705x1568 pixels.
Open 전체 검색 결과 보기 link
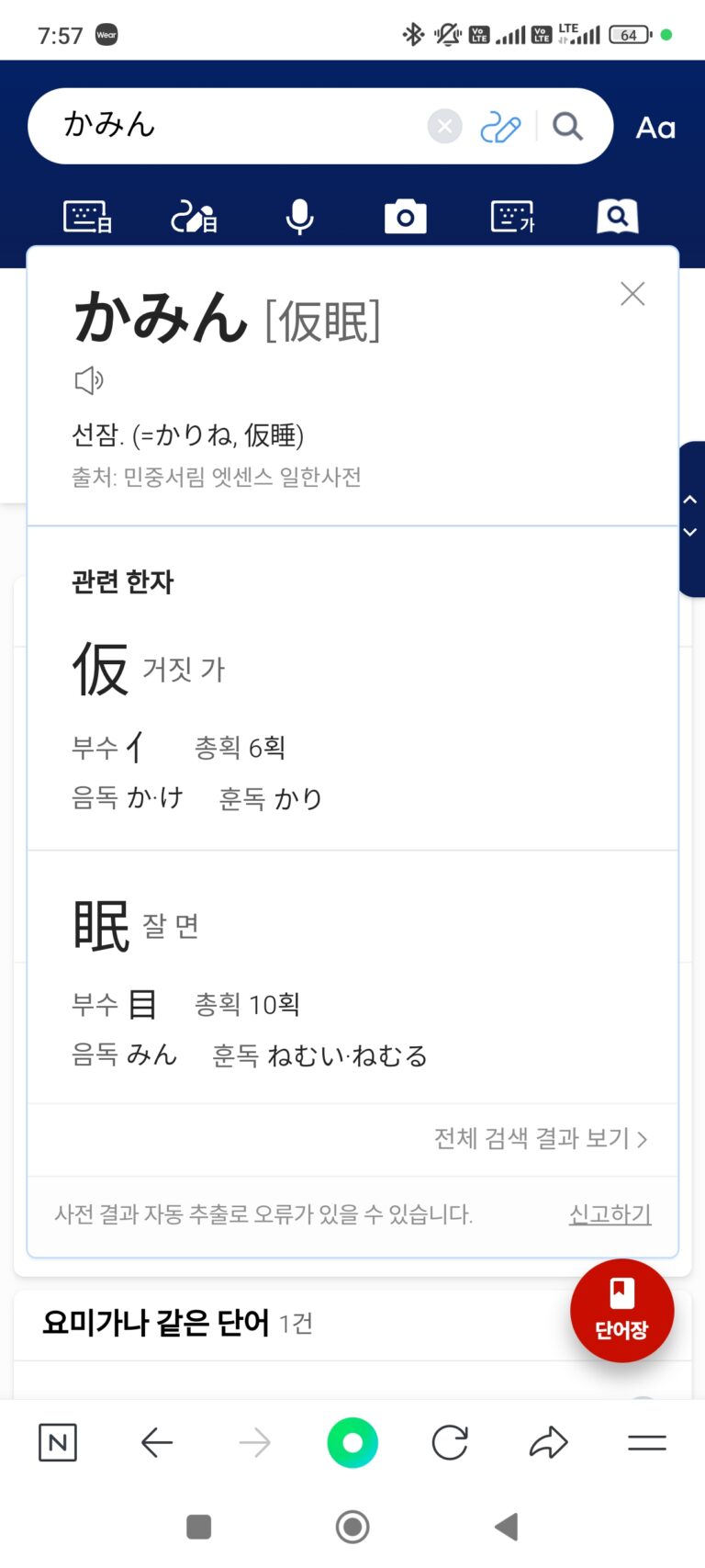[x=541, y=1139]
